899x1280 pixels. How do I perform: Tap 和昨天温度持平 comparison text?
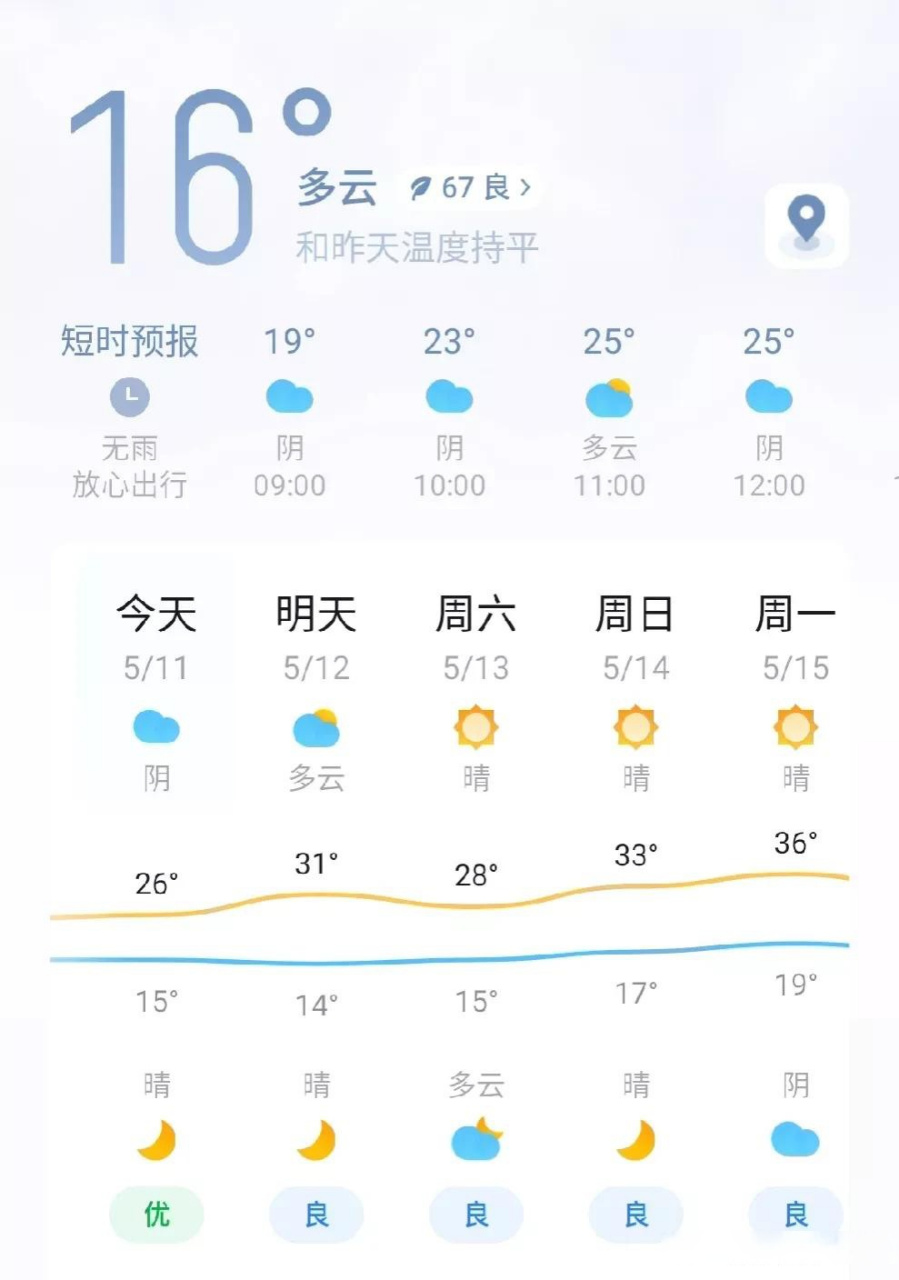(x=419, y=246)
